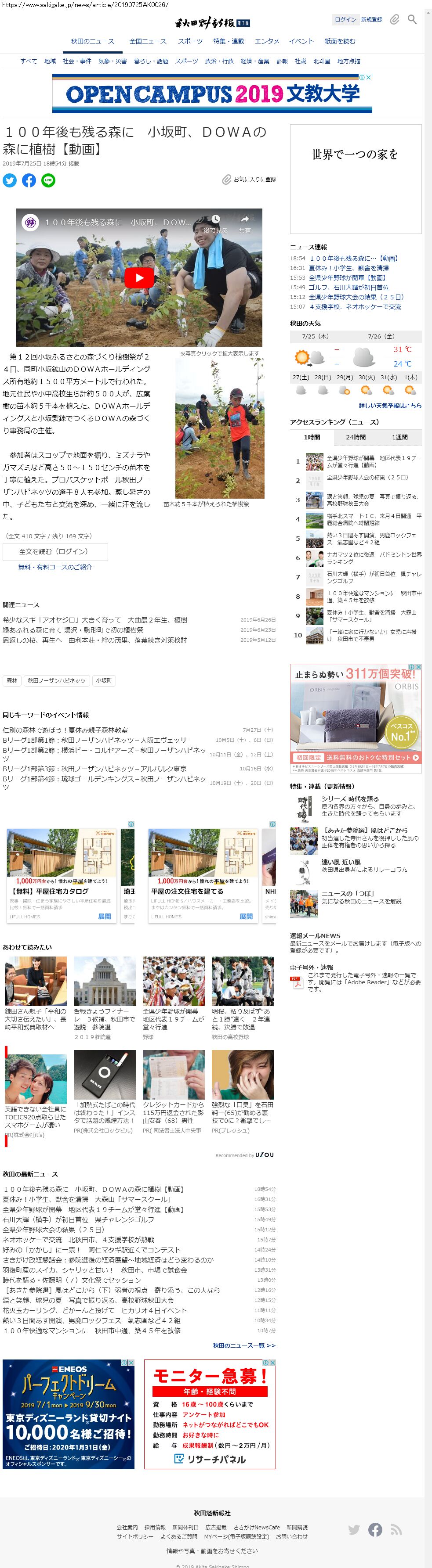The height and width of the screenshot is (1568, 432).
Task: Switch ranking to 1週間
Action: (x=399, y=437)
